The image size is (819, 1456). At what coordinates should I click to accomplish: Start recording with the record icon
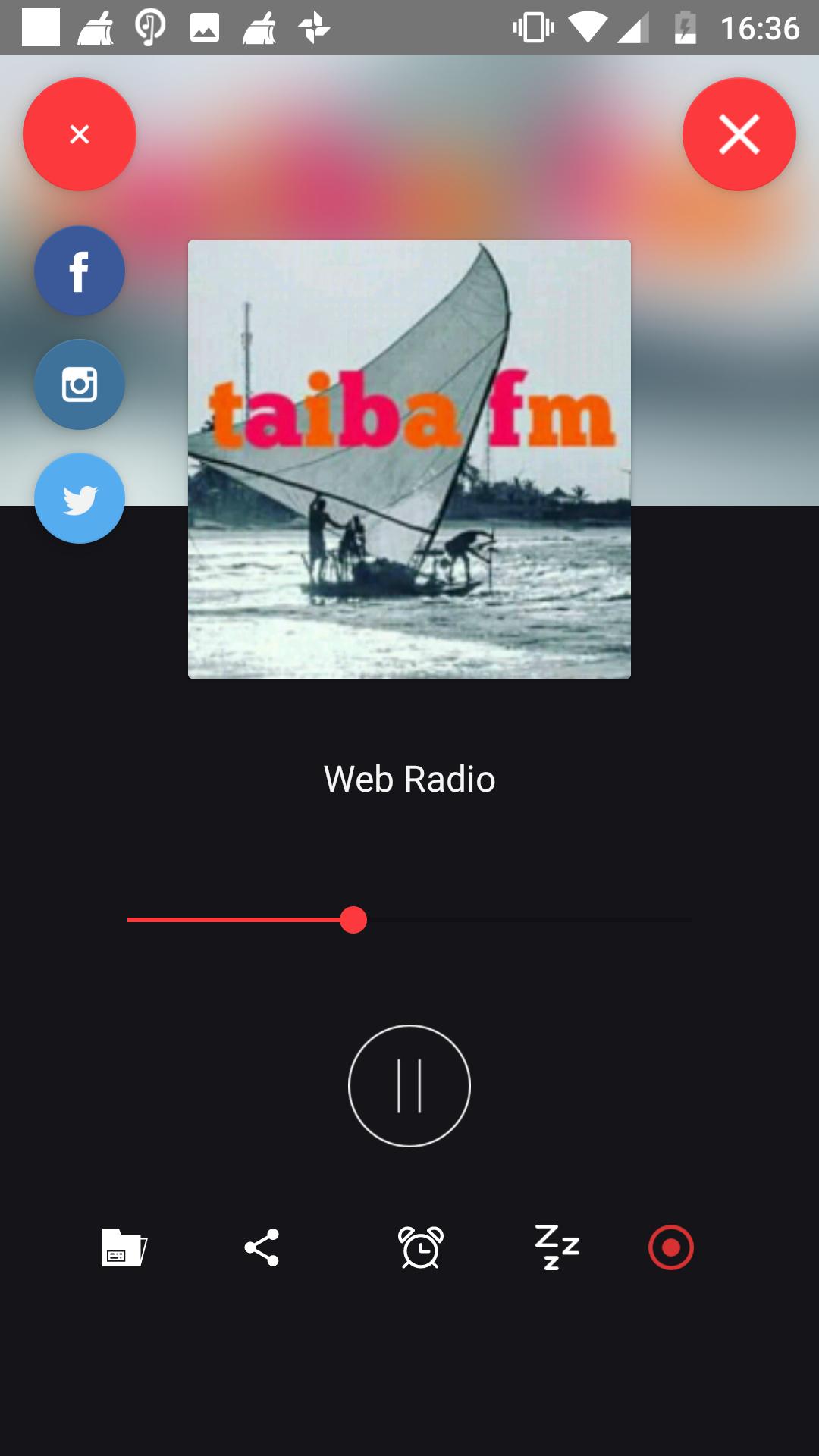click(670, 1249)
